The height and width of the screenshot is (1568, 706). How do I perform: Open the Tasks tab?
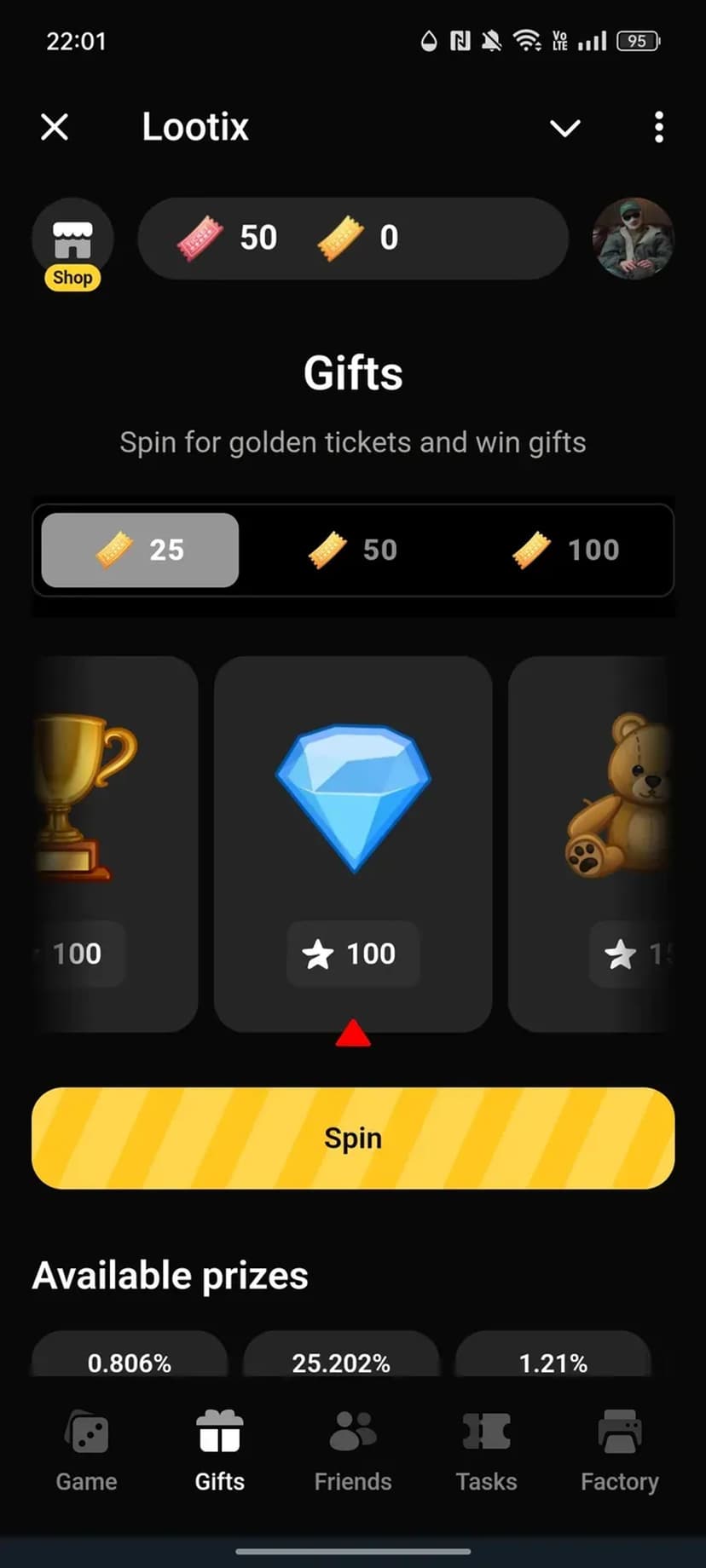(x=486, y=1451)
